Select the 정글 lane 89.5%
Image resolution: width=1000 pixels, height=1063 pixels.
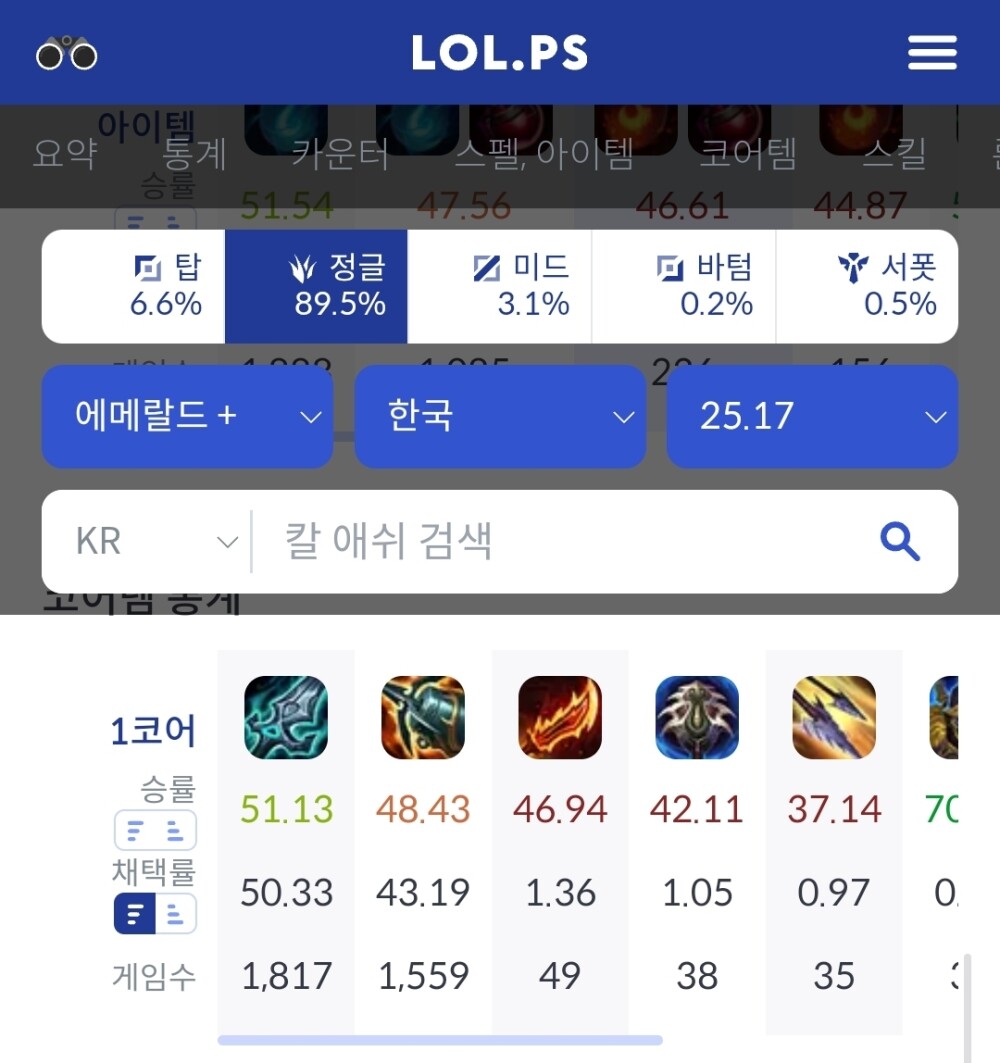click(316, 286)
